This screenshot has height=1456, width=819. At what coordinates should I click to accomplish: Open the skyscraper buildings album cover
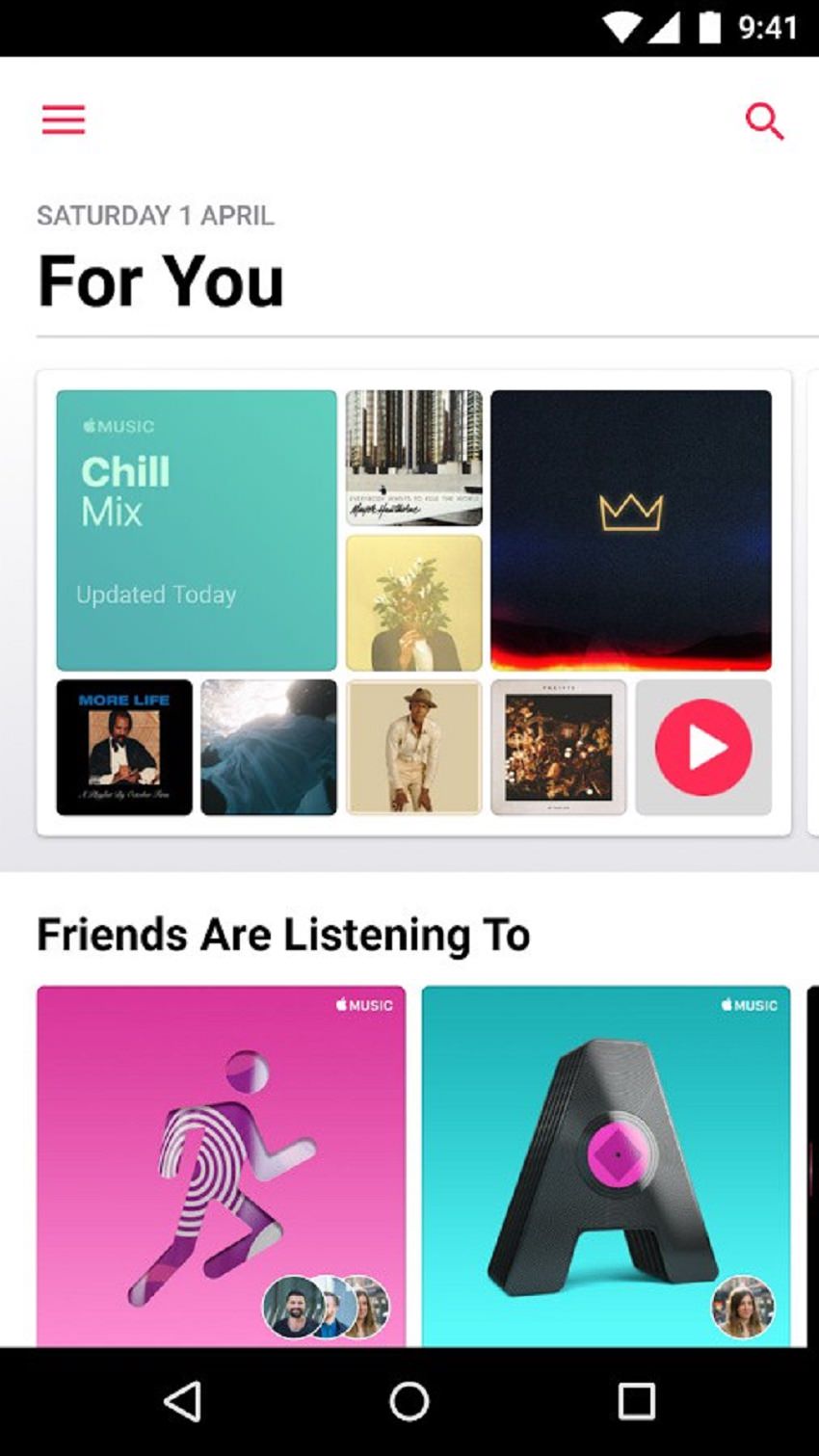point(414,458)
